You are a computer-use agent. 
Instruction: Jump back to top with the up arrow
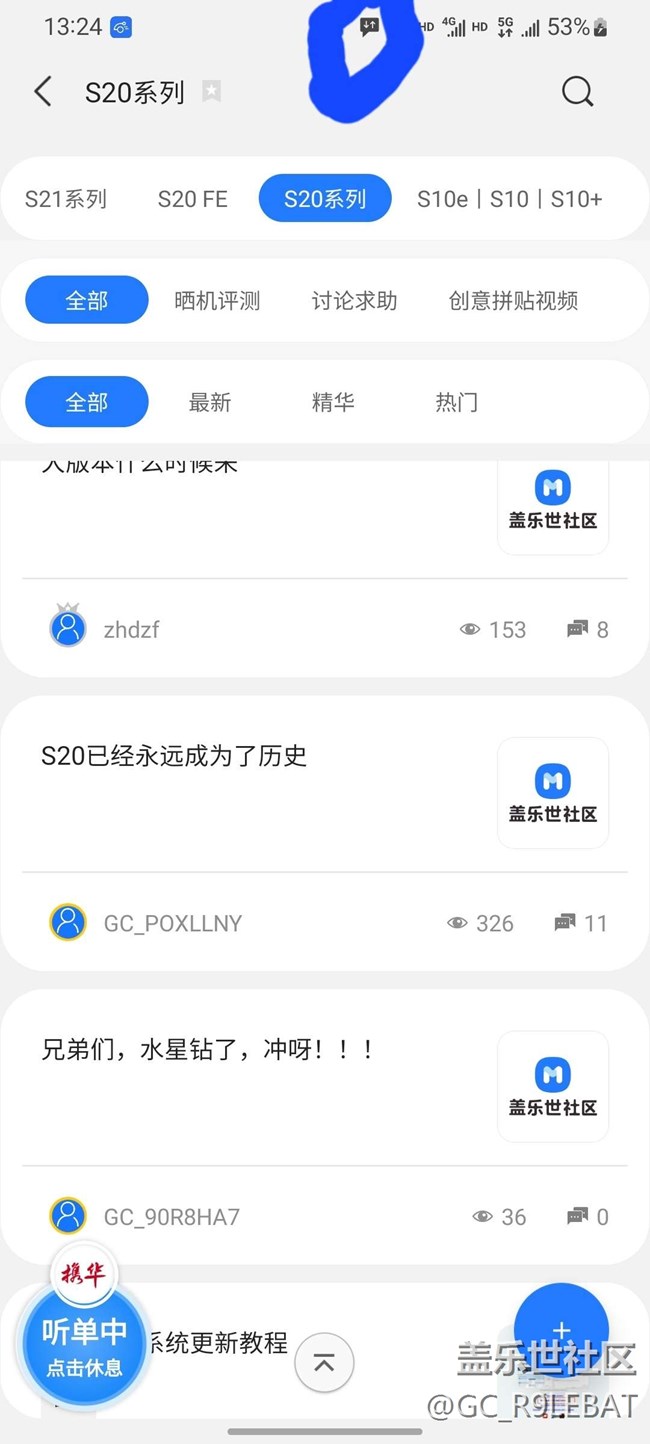click(324, 1362)
